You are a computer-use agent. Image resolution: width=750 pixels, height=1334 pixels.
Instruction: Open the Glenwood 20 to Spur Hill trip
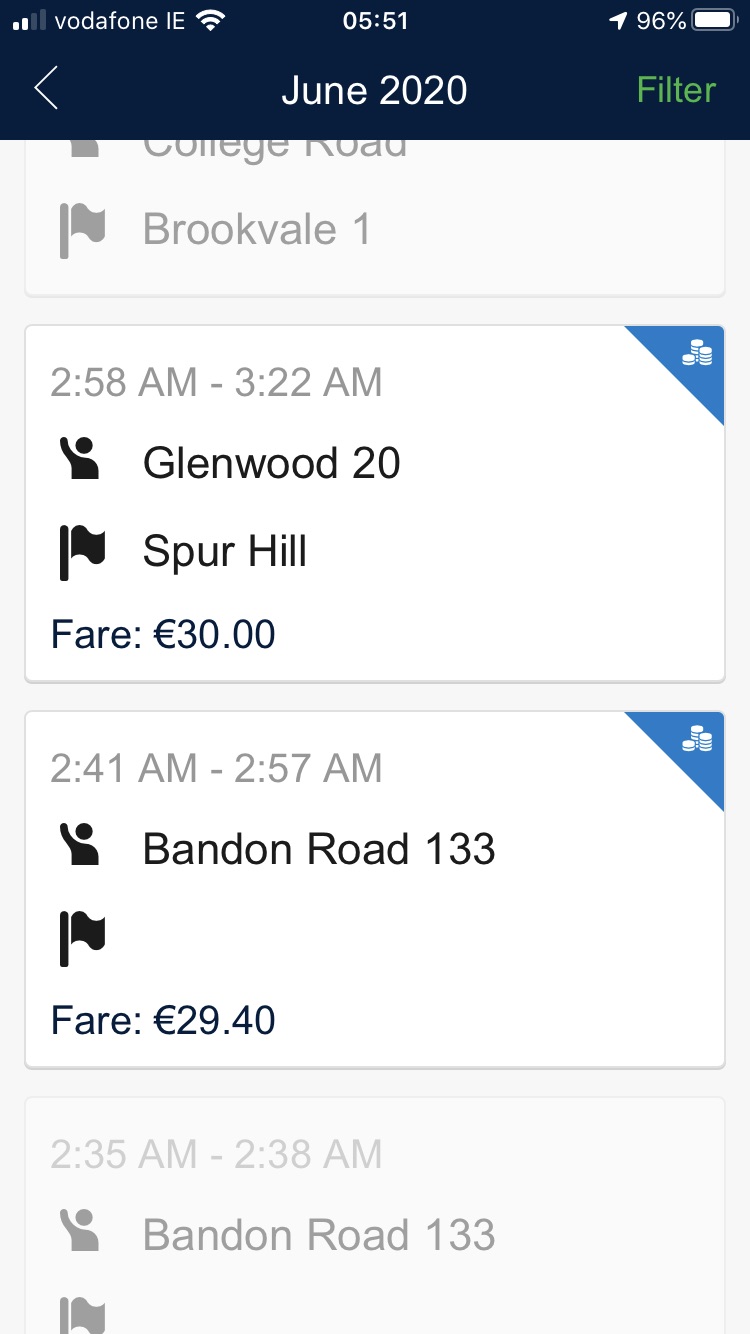(374, 505)
